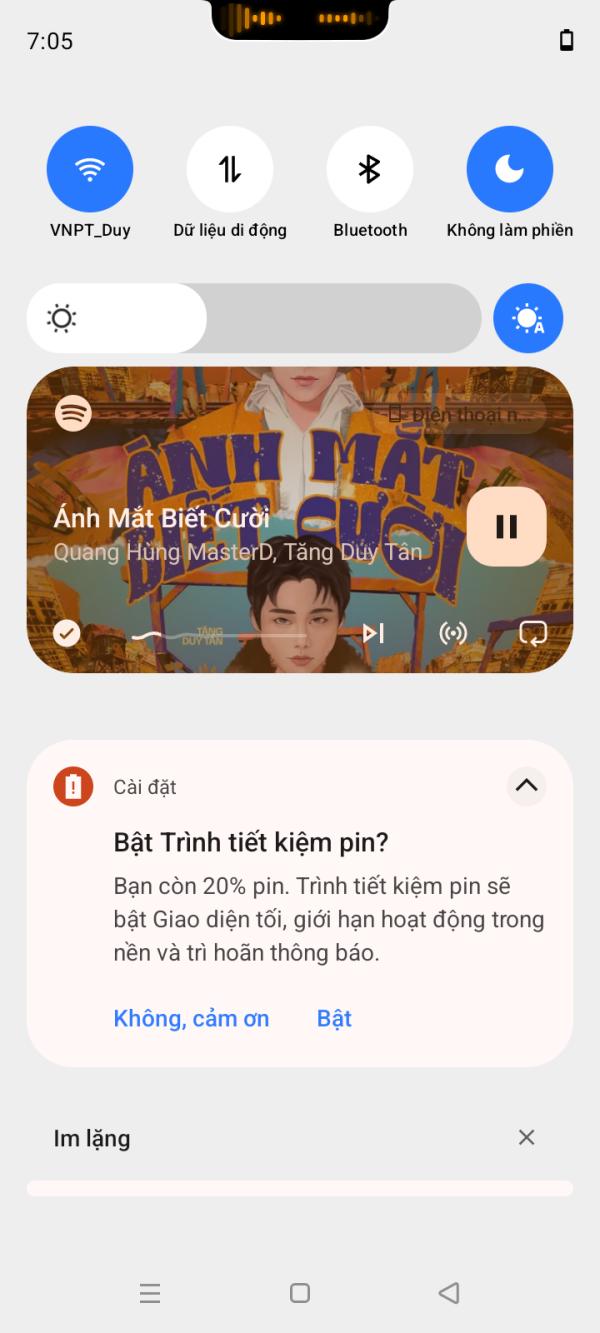Viewport: 600px width, 1333px height.
Task: Select Bật to enable battery saver
Action: click(334, 1018)
